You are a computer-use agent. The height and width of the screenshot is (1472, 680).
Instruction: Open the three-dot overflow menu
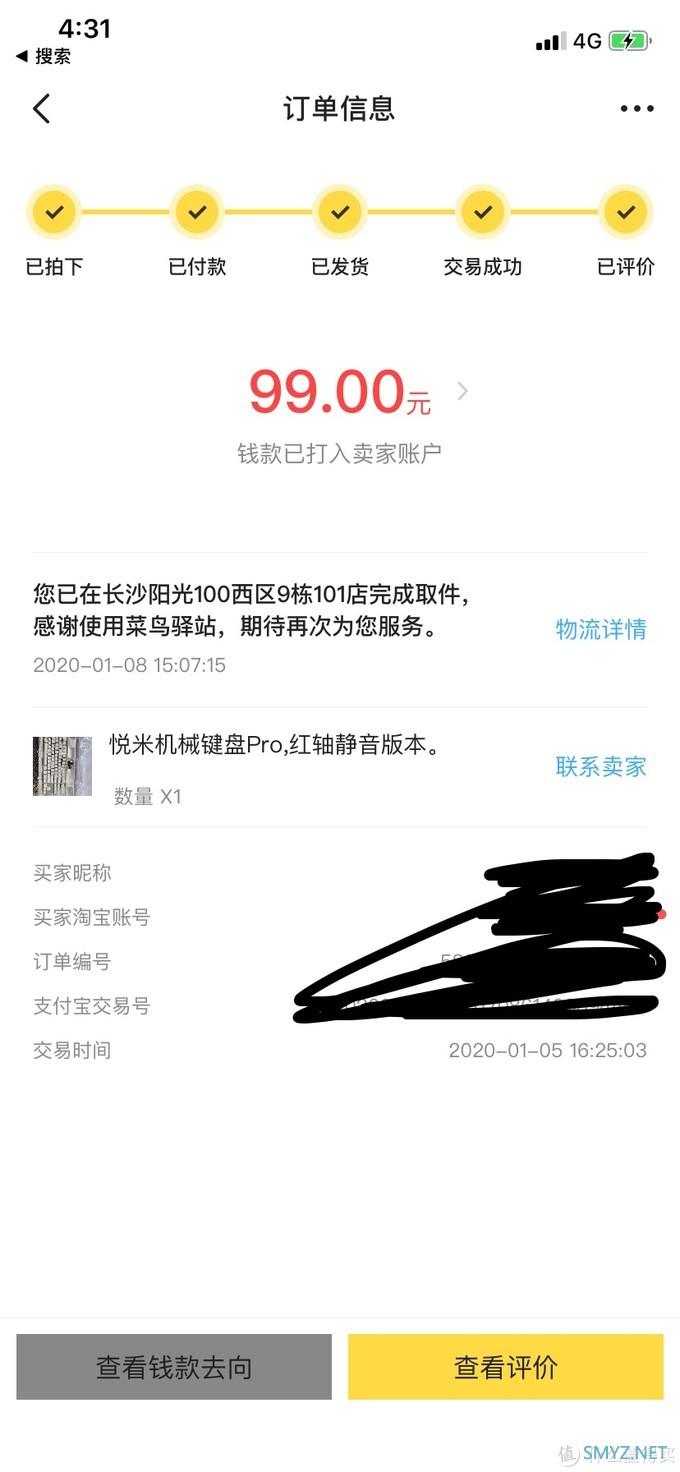(637, 108)
